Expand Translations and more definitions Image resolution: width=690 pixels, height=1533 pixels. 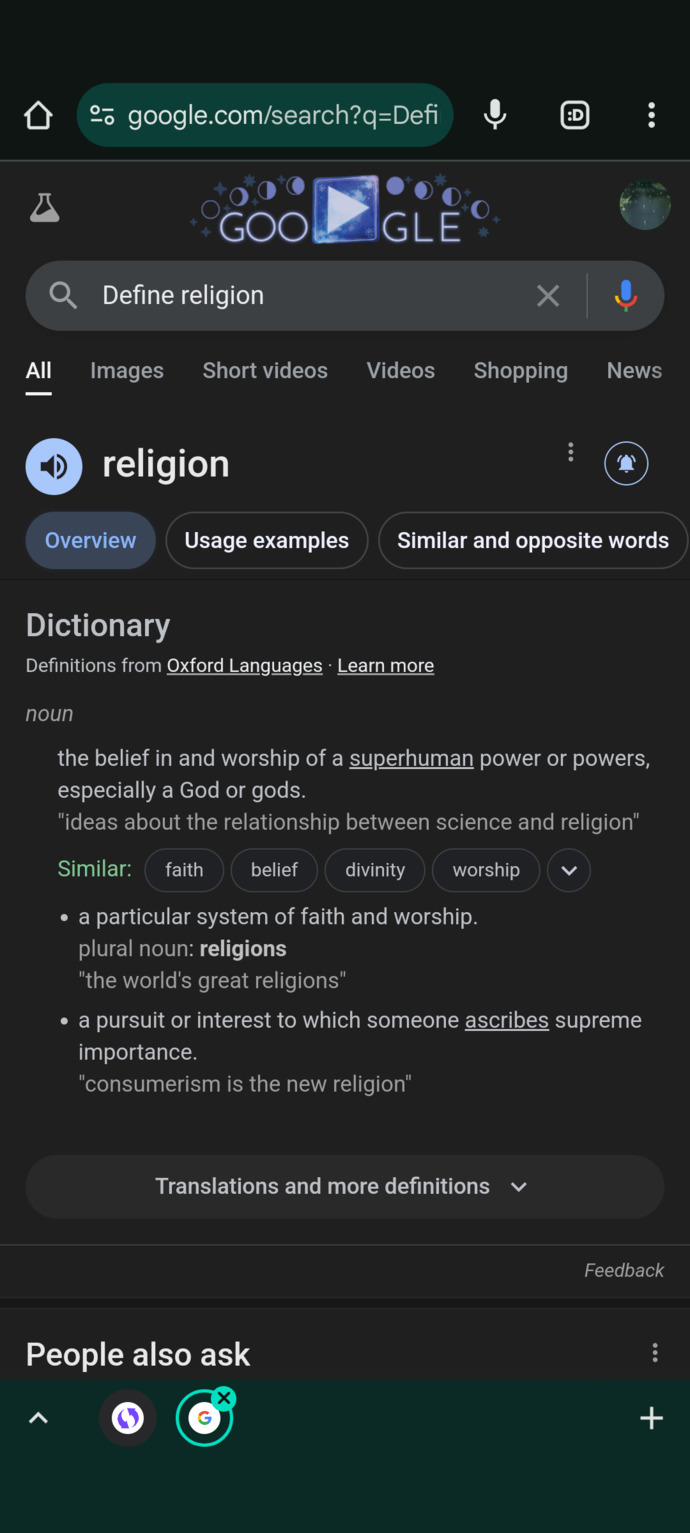click(345, 1187)
